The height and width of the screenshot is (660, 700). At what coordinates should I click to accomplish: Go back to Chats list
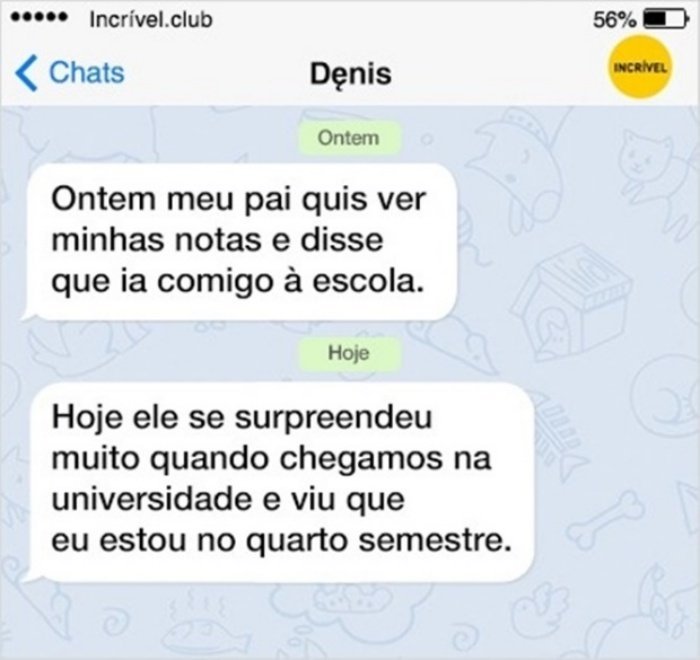[x=72, y=72]
